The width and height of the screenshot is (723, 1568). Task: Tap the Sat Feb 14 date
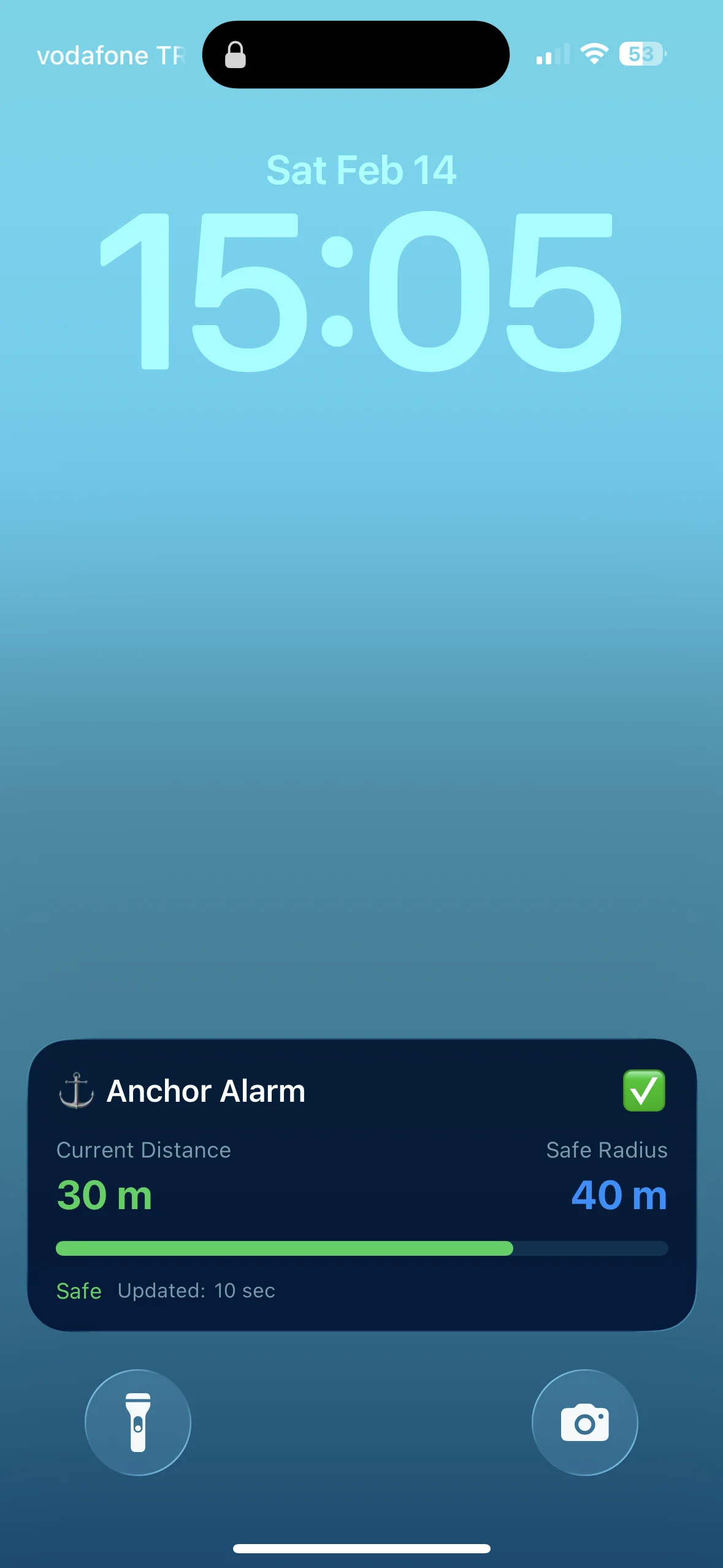[x=361, y=172]
